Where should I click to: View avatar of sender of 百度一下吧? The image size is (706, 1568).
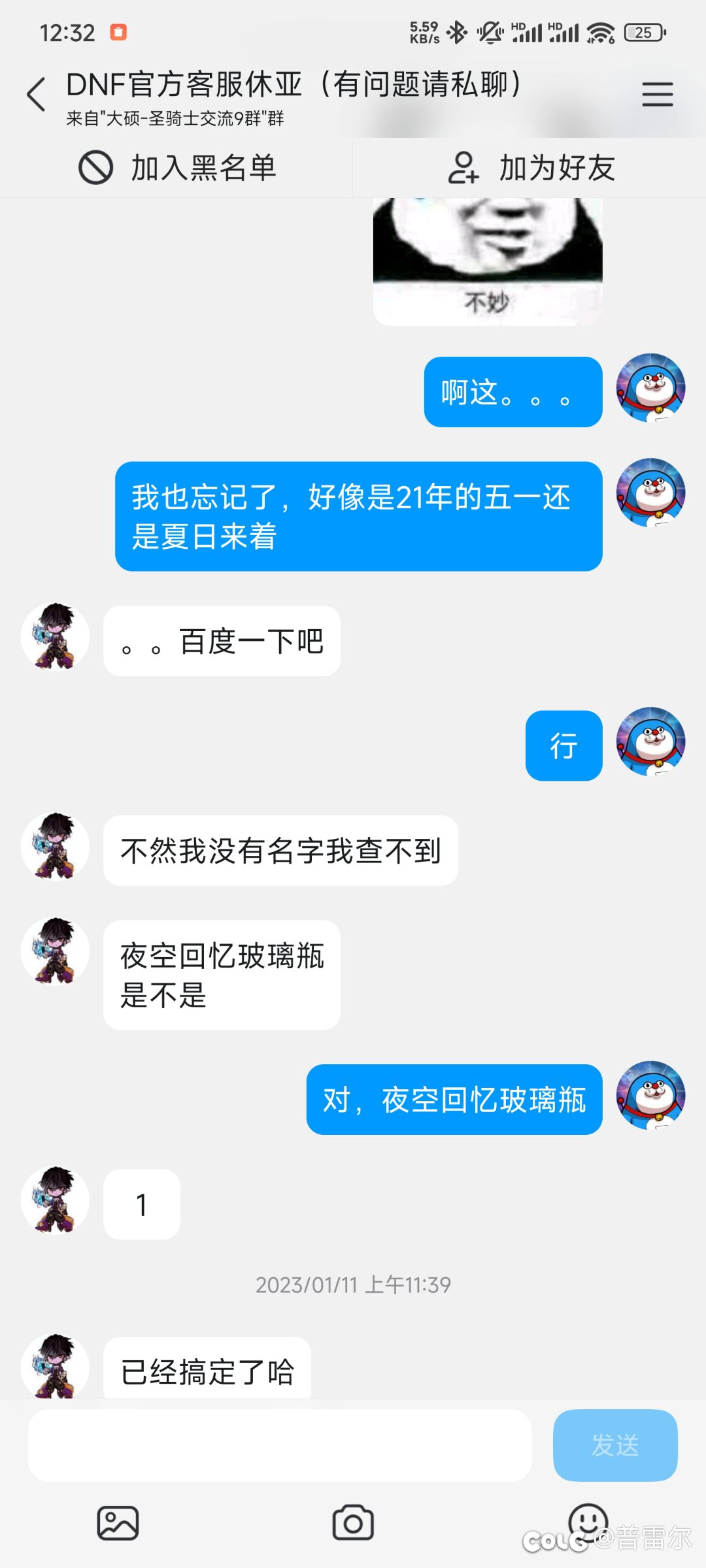[55, 637]
